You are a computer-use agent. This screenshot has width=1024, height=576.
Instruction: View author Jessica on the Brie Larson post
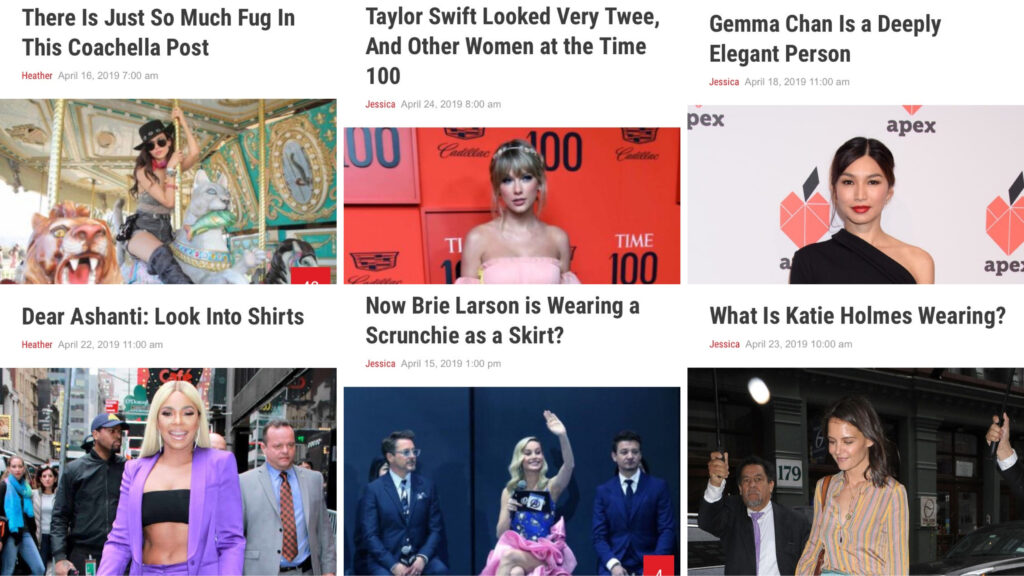click(380, 364)
